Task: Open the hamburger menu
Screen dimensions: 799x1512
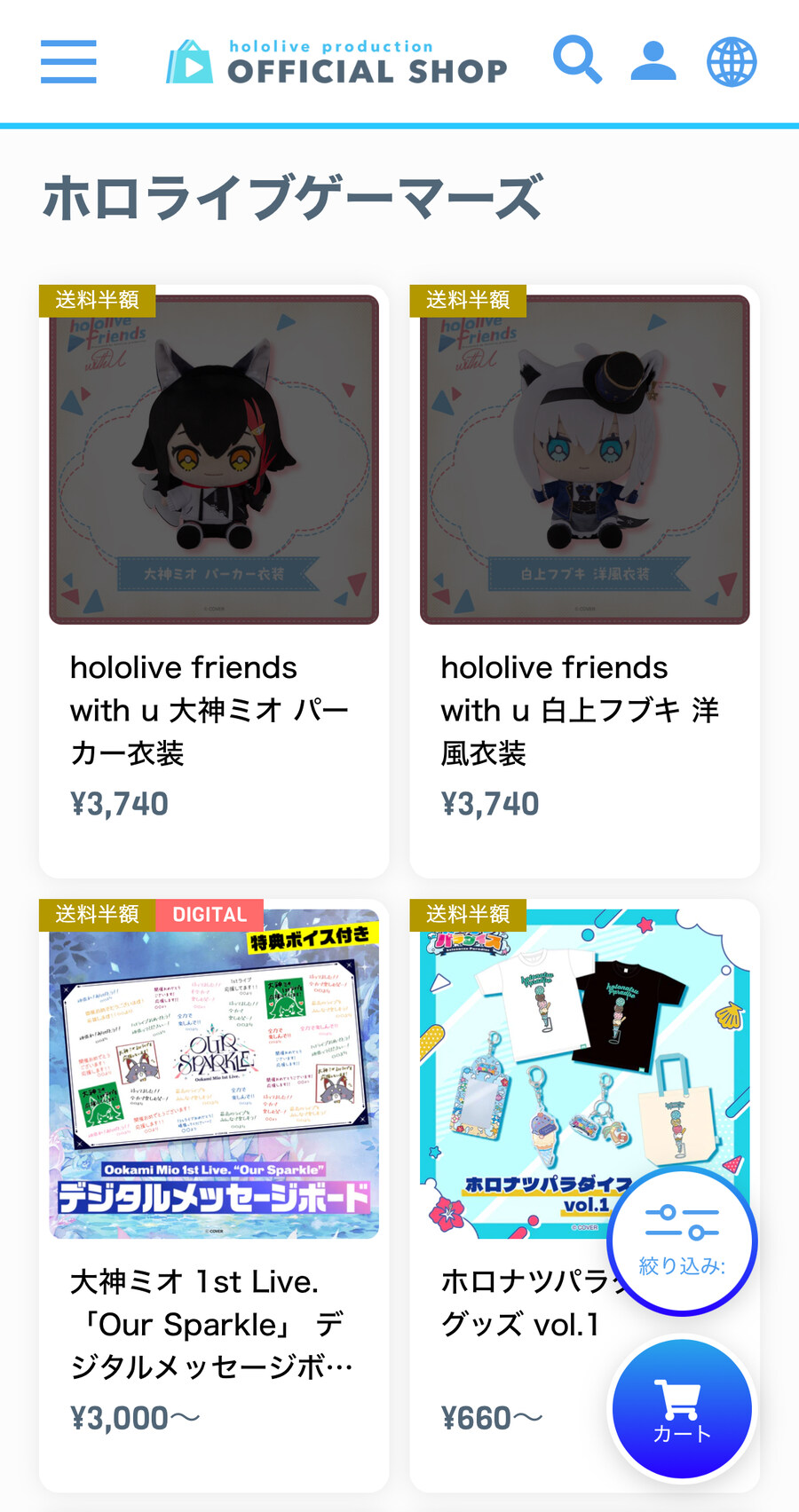Action: (68, 62)
